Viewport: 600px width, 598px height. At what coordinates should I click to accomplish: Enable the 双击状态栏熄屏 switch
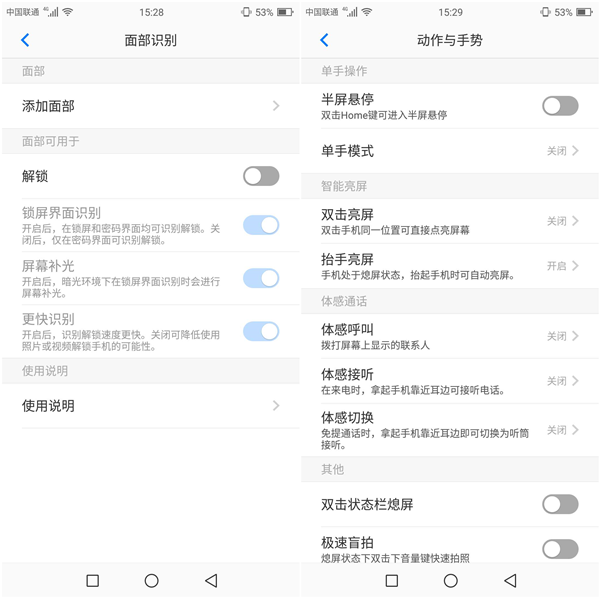[560, 504]
